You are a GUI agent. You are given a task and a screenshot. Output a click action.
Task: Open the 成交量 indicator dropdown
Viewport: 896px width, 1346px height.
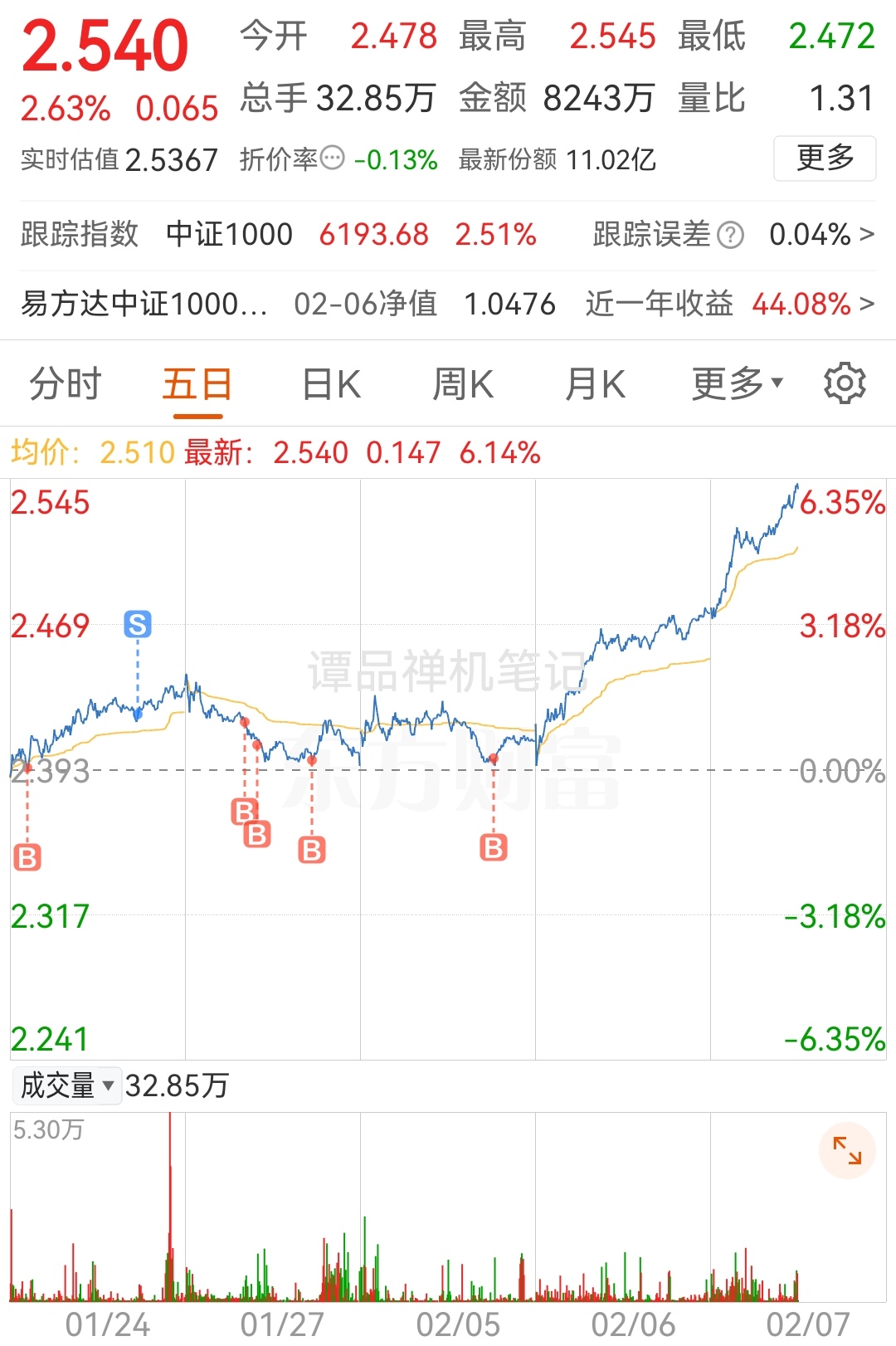(67, 1085)
